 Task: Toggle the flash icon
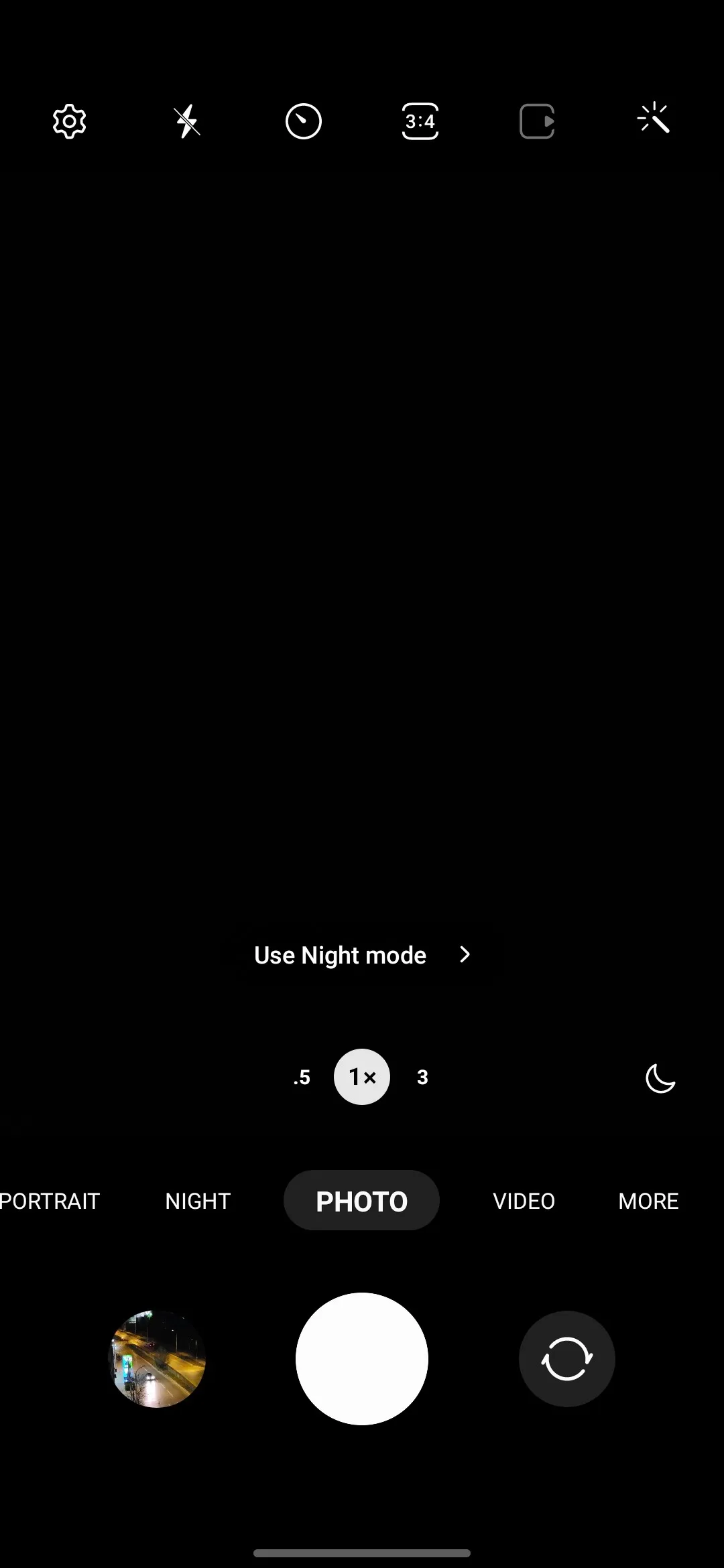(187, 121)
